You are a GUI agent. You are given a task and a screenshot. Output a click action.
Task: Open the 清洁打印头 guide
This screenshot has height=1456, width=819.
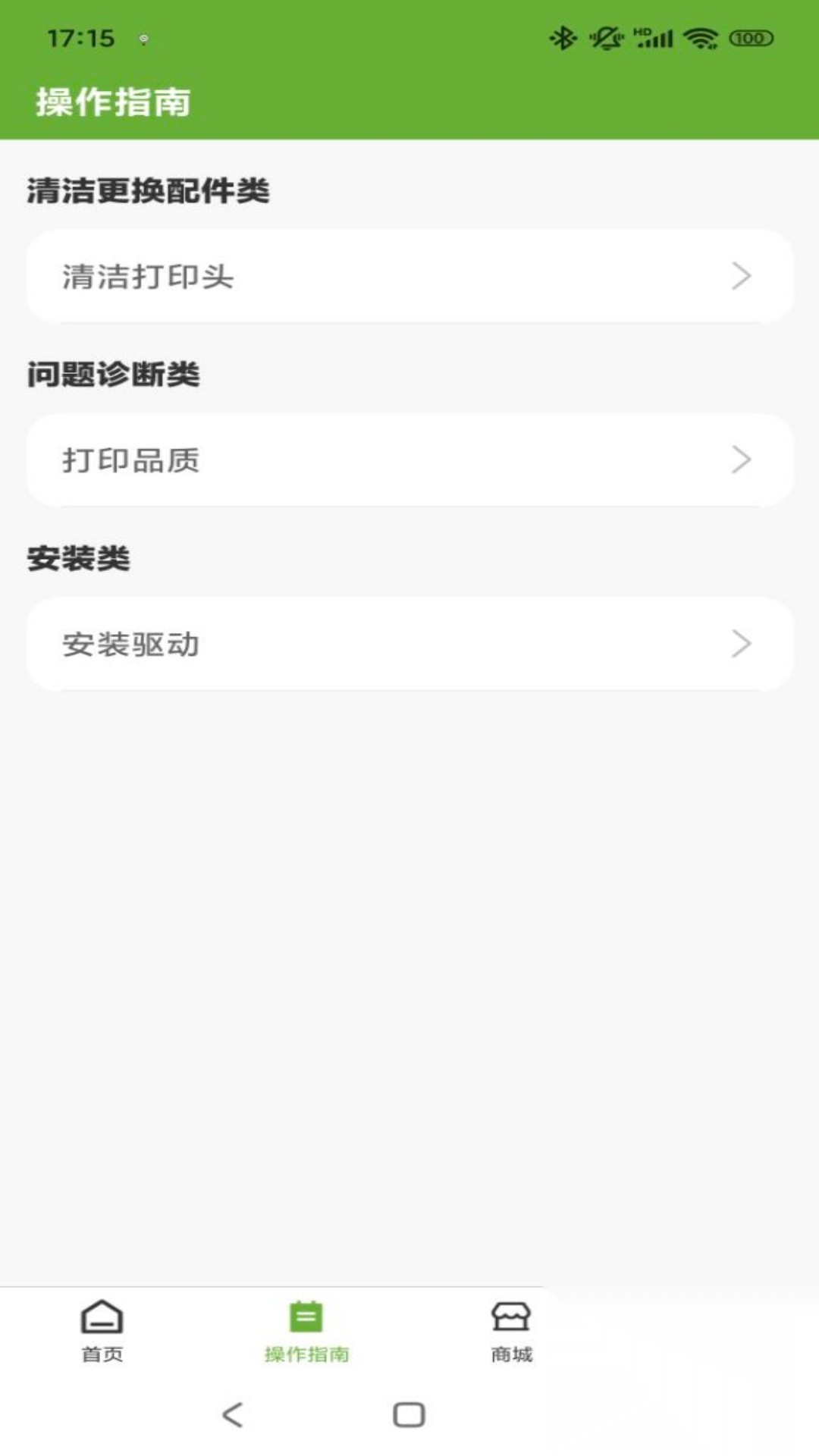coord(409,277)
